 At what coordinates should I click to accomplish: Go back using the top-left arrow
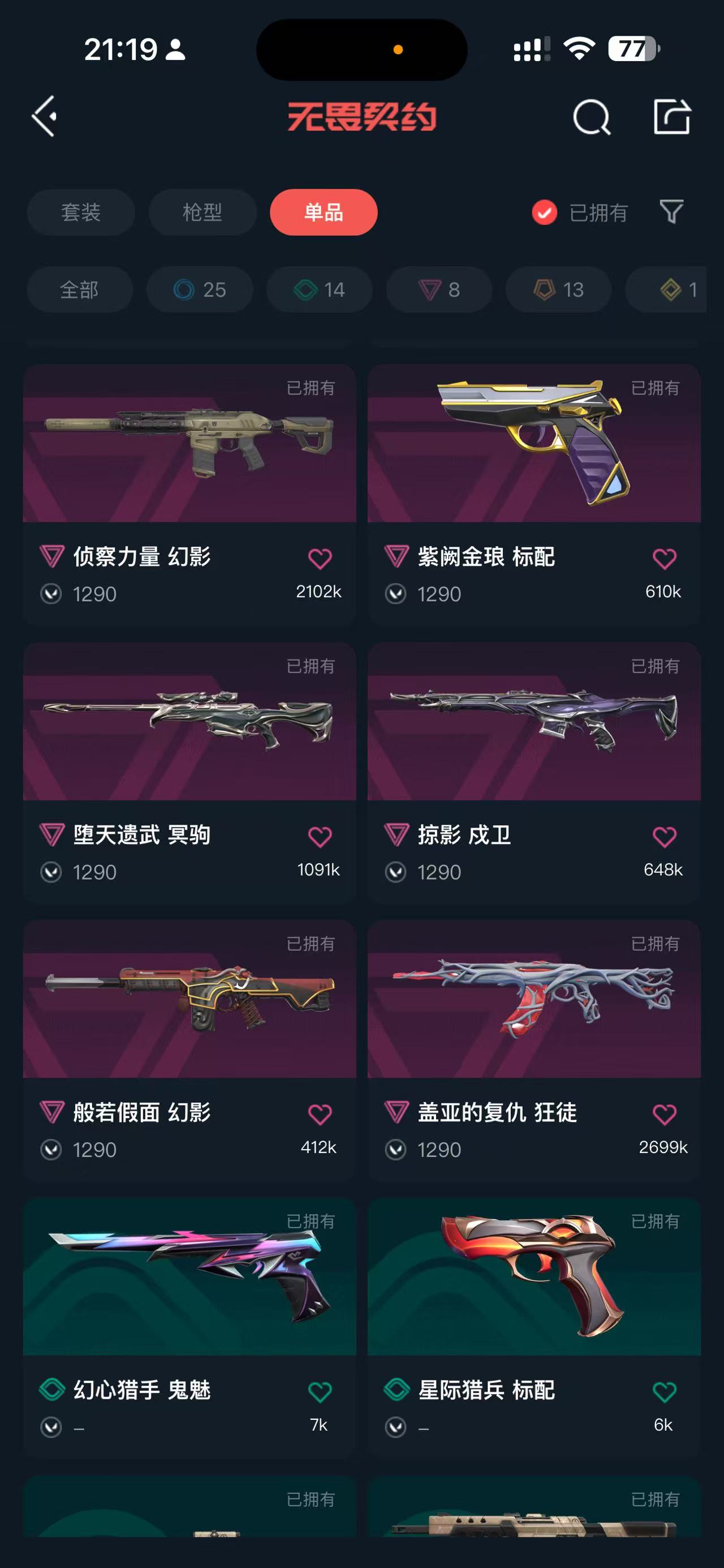pos(44,116)
